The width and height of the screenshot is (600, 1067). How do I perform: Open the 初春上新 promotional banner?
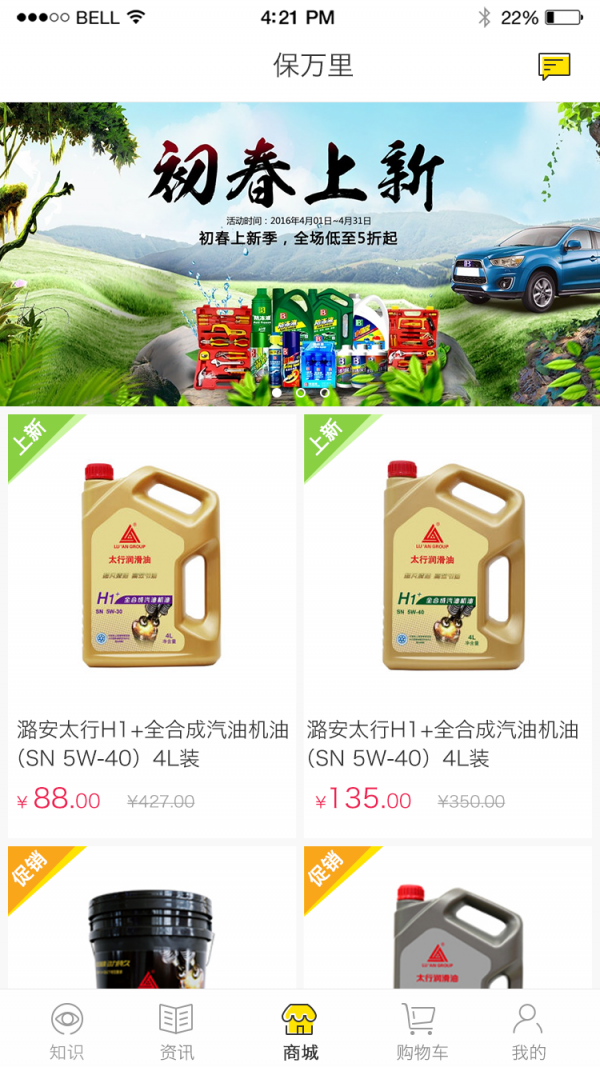(x=300, y=253)
